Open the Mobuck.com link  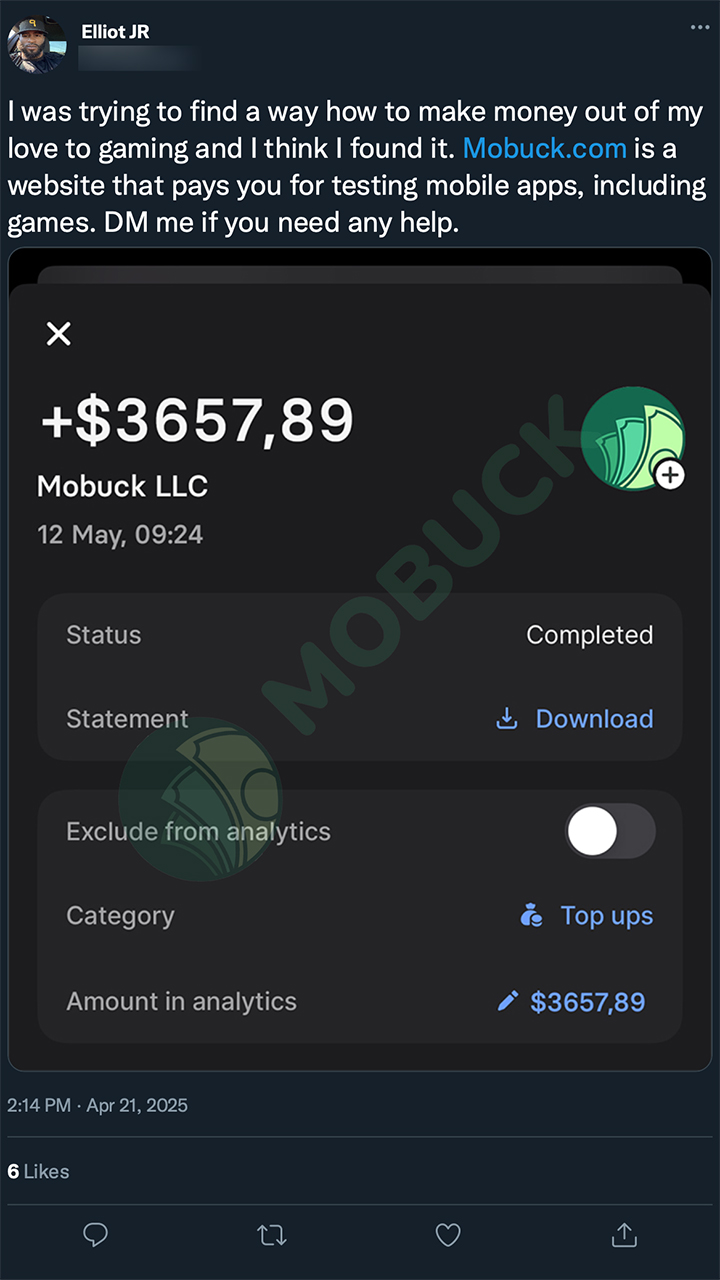(x=544, y=149)
